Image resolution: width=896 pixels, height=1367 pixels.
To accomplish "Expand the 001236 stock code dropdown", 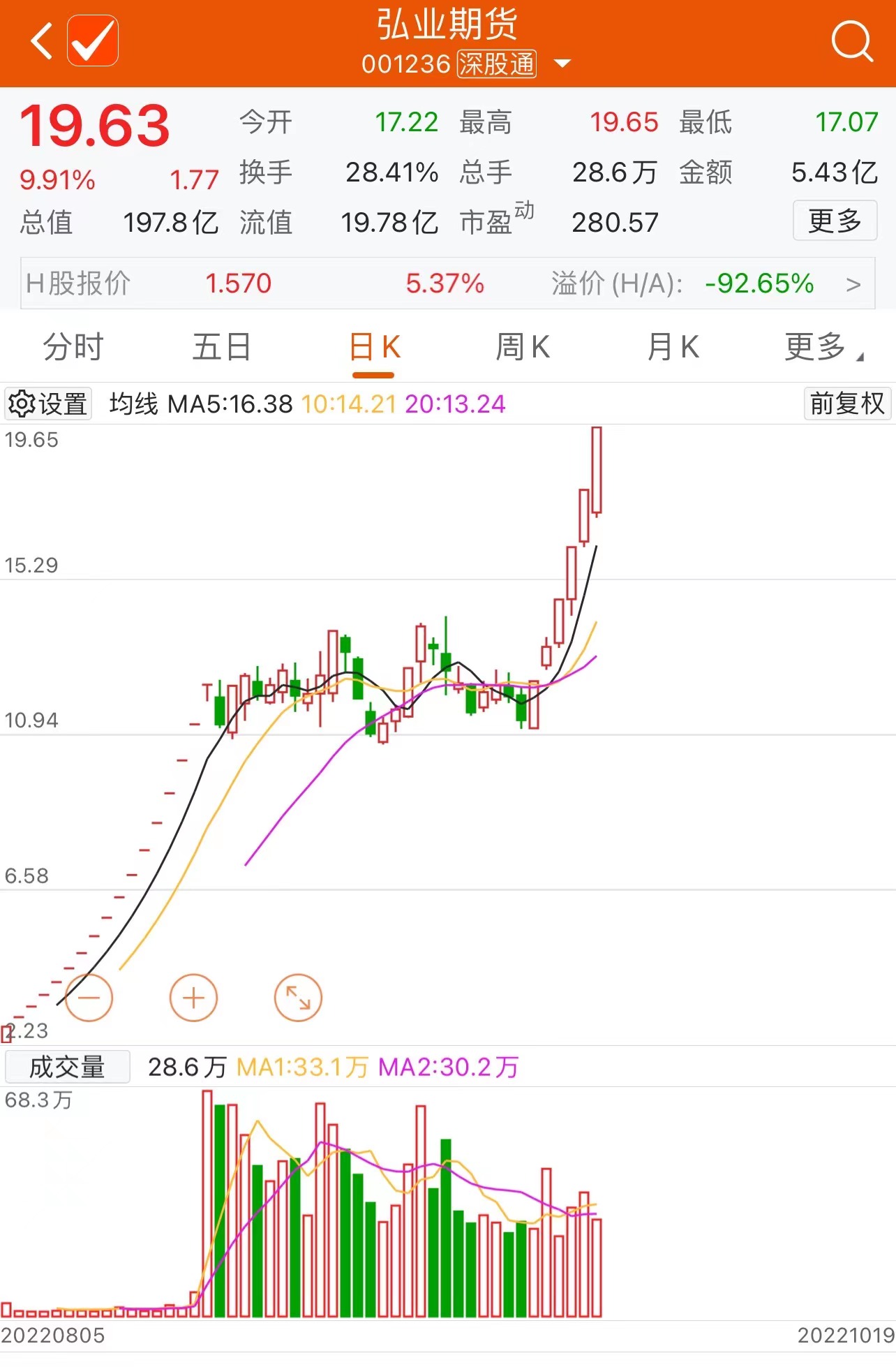I will pyautogui.click(x=562, y=64).
